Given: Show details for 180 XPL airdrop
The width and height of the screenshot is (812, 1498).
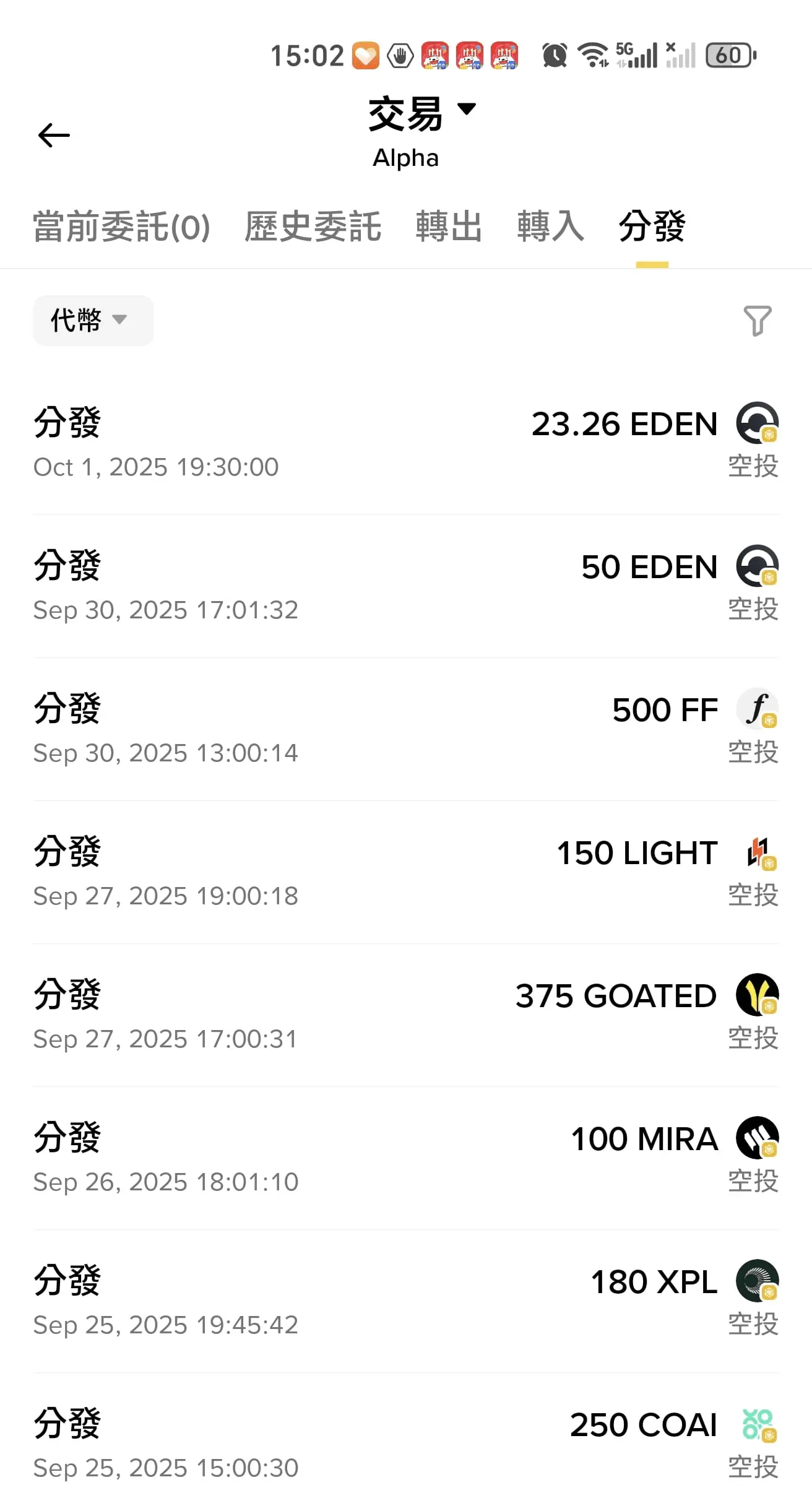Looking at the screenshot, I should pos(406,1301).
